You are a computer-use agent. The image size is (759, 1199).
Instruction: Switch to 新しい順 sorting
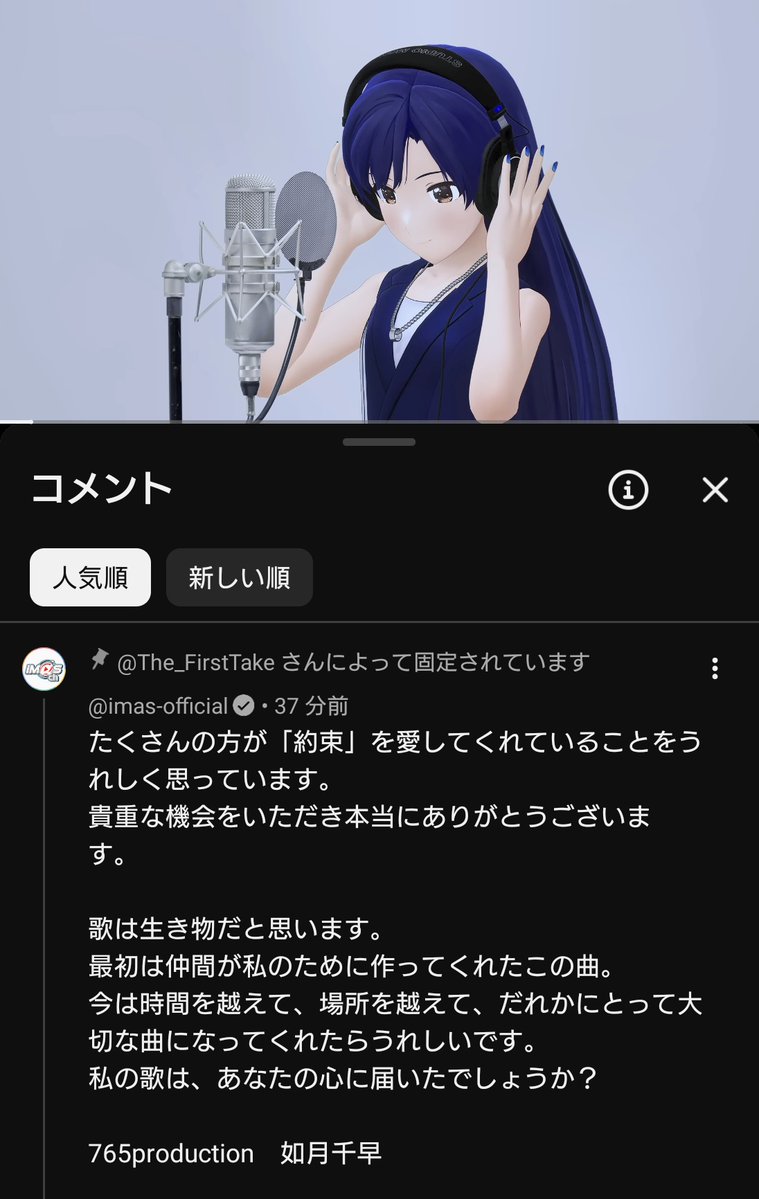pos(239,578)
